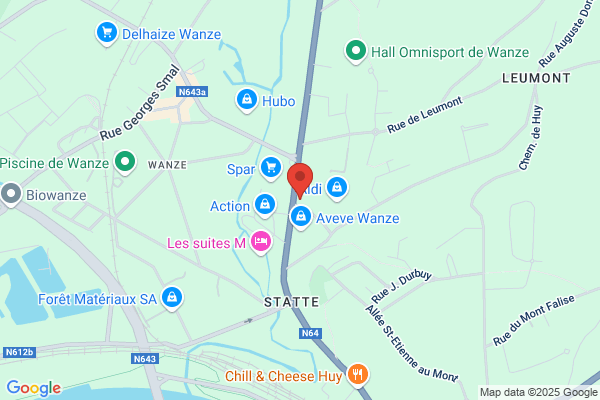Screen dimensions: 600x400
Task: Open the Piscine de Wanze marker
Action: tap(125, 162)
